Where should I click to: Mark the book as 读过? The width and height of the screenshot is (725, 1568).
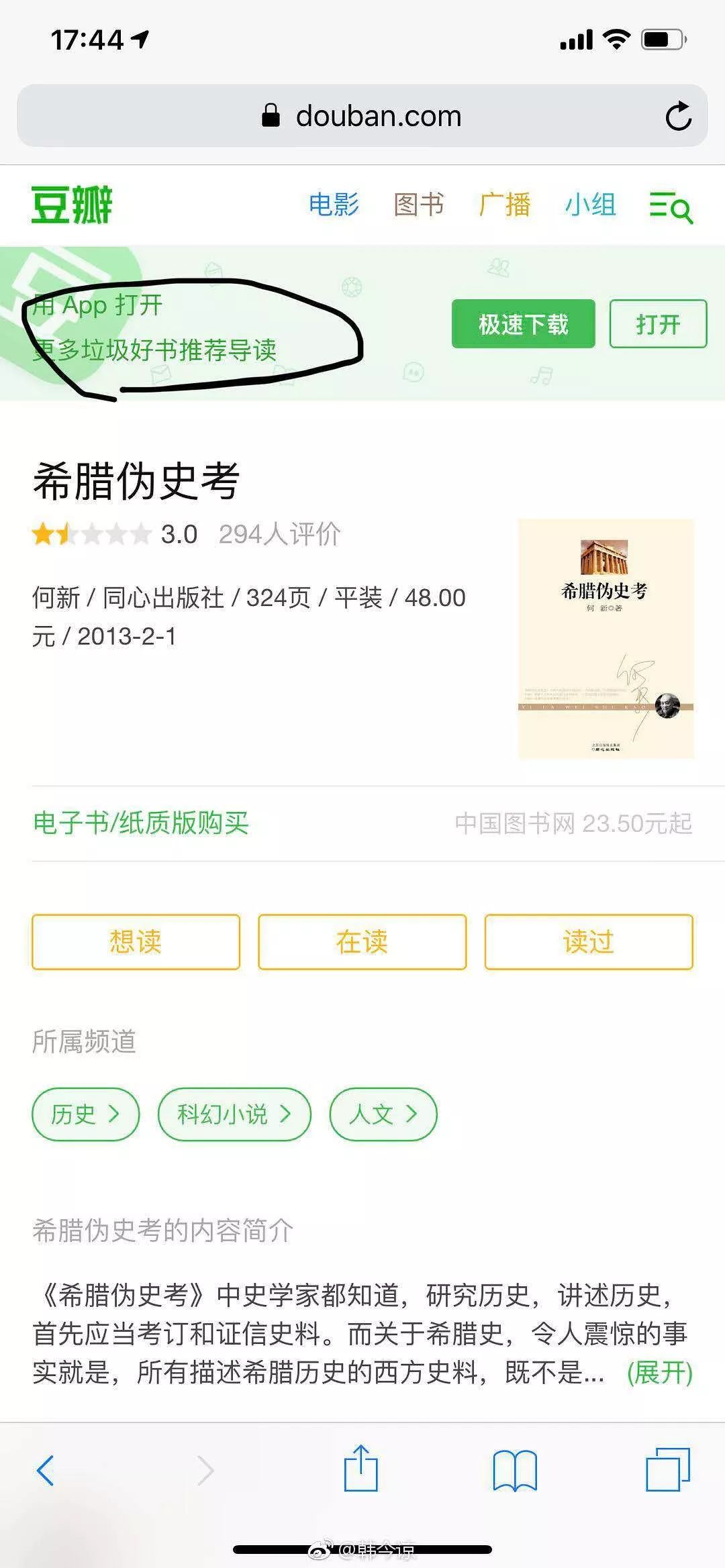coord(588,942)
